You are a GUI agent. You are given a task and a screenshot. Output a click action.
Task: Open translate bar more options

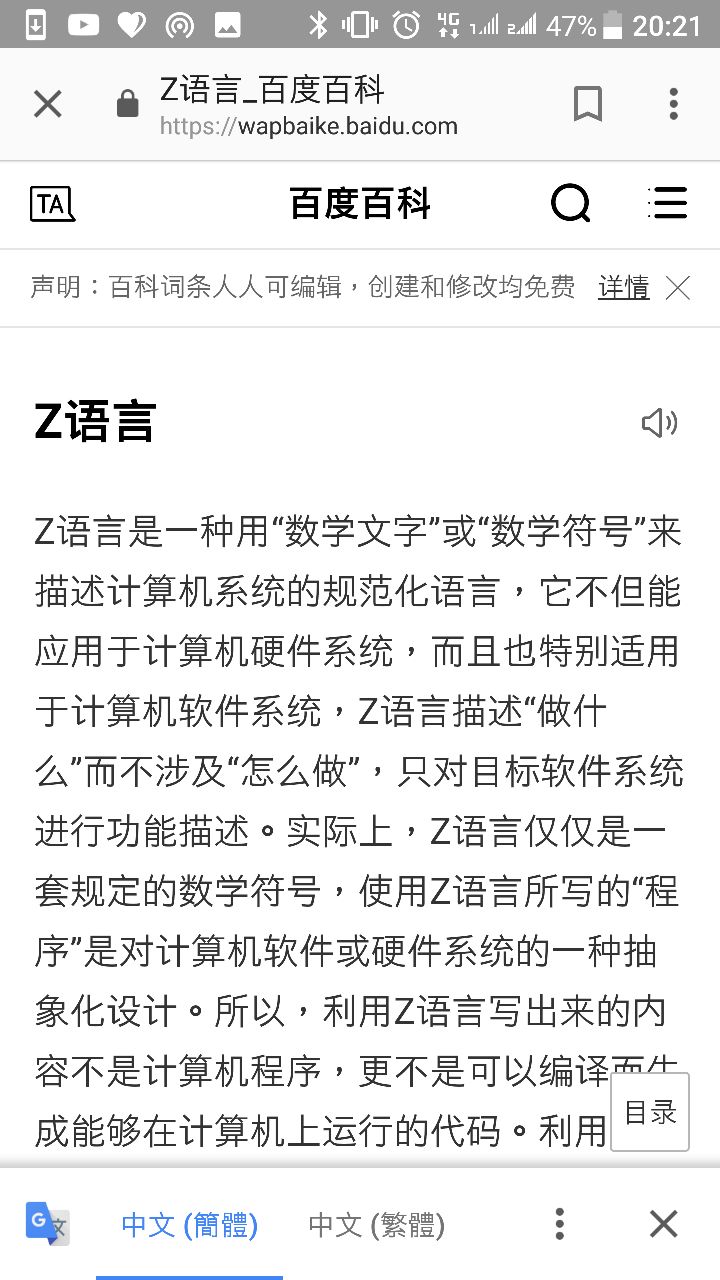(560, 1224)
